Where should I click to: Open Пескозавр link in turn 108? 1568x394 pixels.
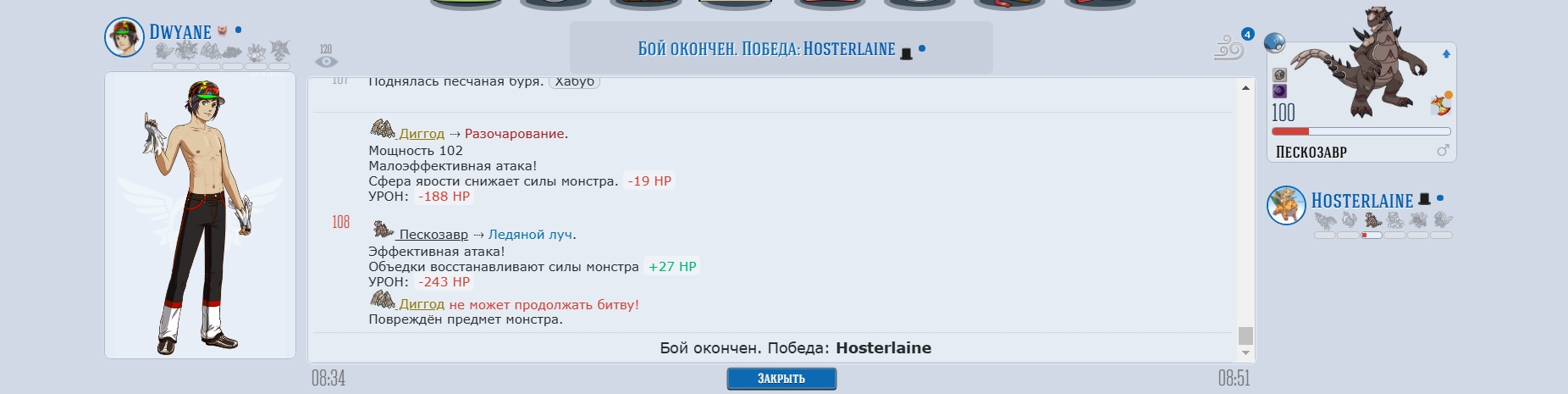pyautogui.click(x=433, y=235)
